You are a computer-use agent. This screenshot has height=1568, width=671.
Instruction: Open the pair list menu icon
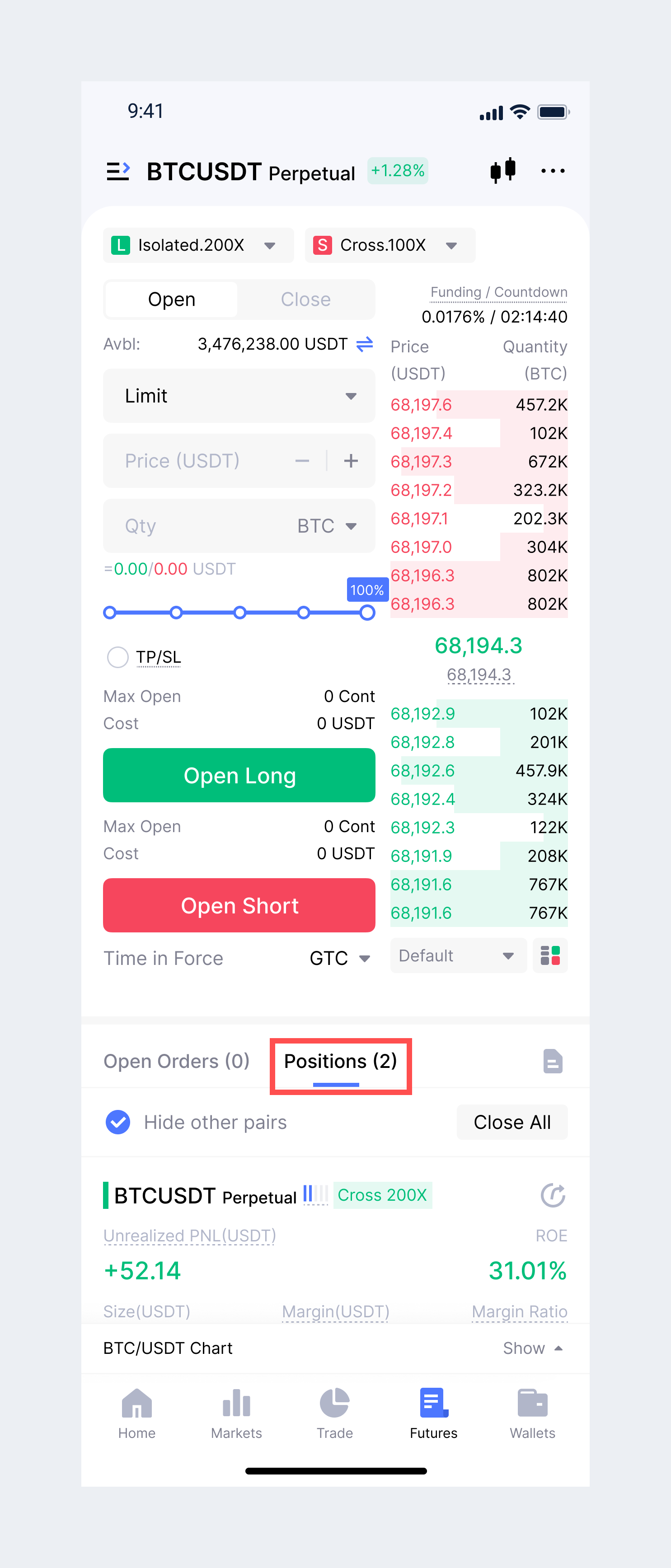(118, 172)
